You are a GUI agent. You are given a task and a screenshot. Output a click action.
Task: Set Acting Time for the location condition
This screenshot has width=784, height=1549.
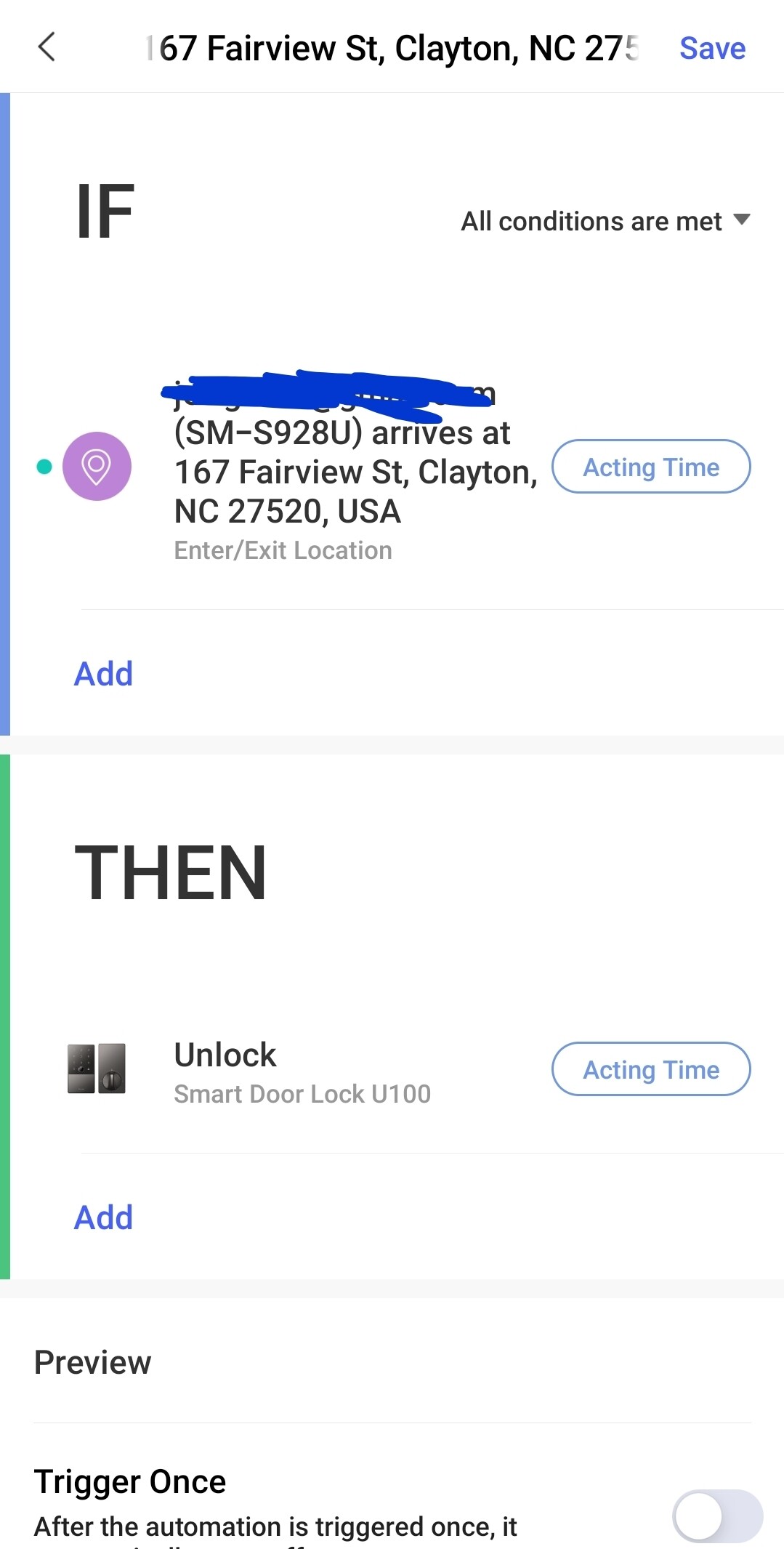(x=650, y=467)
